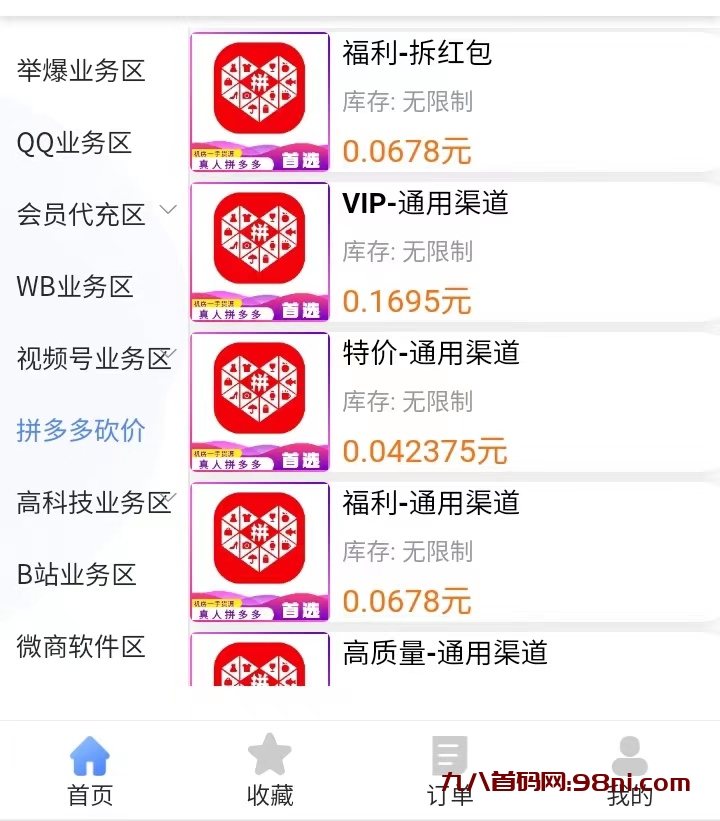The width and height of the screenshot is (720, 821).
Task: Open the QQ业务区 sidebar category
Action: (x=75, y=143)
